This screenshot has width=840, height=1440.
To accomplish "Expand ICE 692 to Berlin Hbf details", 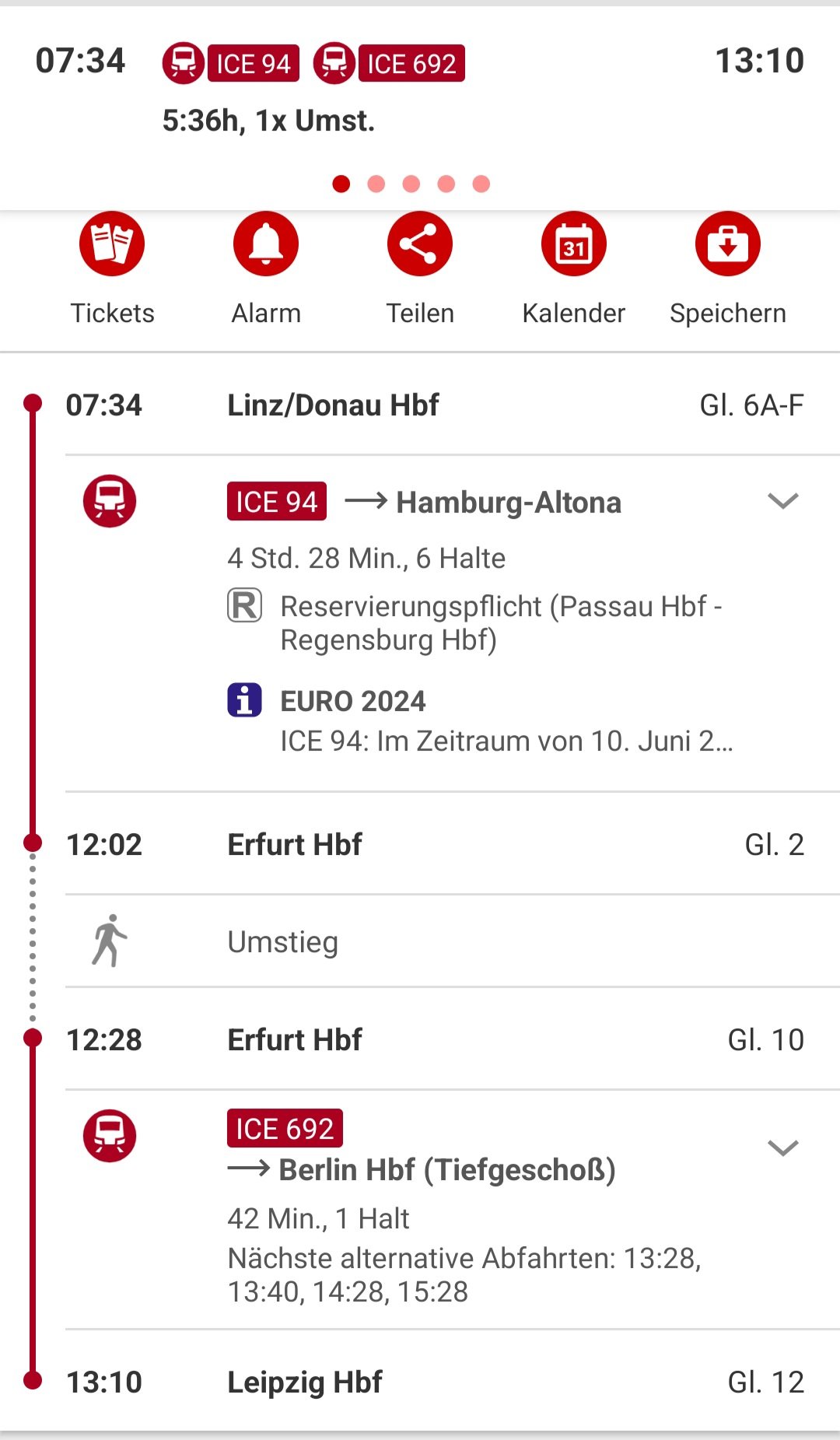I will 782,1147.
